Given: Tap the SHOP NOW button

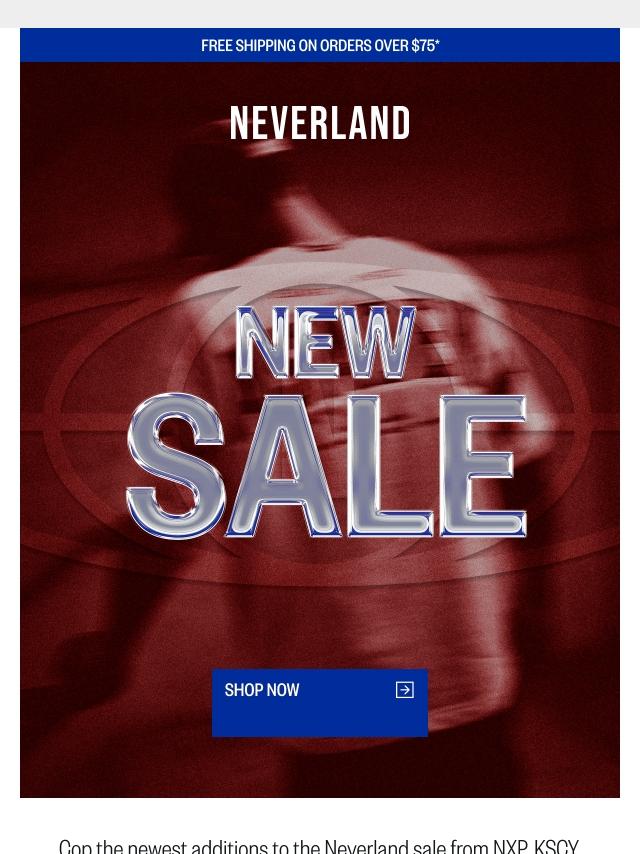Looking at the screenshot, I should click(x=319, y=702).
